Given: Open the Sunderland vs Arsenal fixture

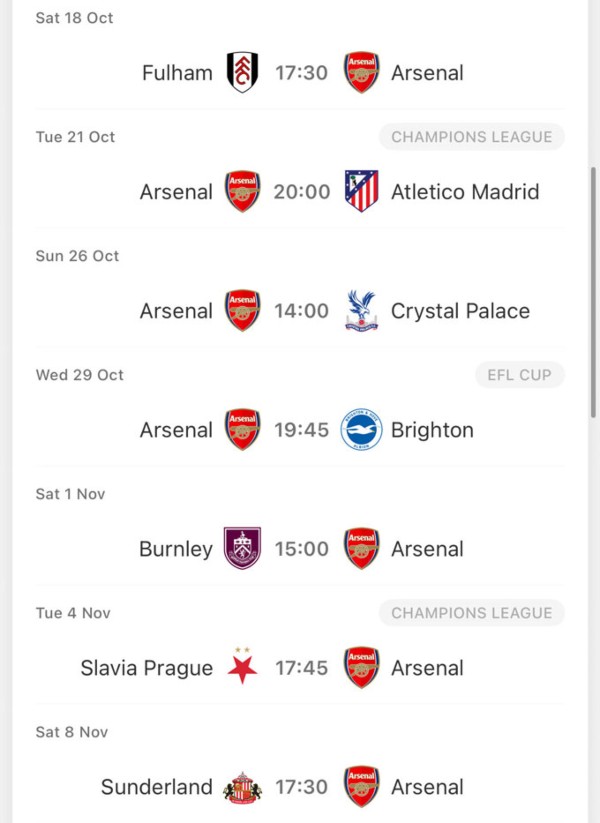Looking at the screenshot, I should [x=301, y=787].
